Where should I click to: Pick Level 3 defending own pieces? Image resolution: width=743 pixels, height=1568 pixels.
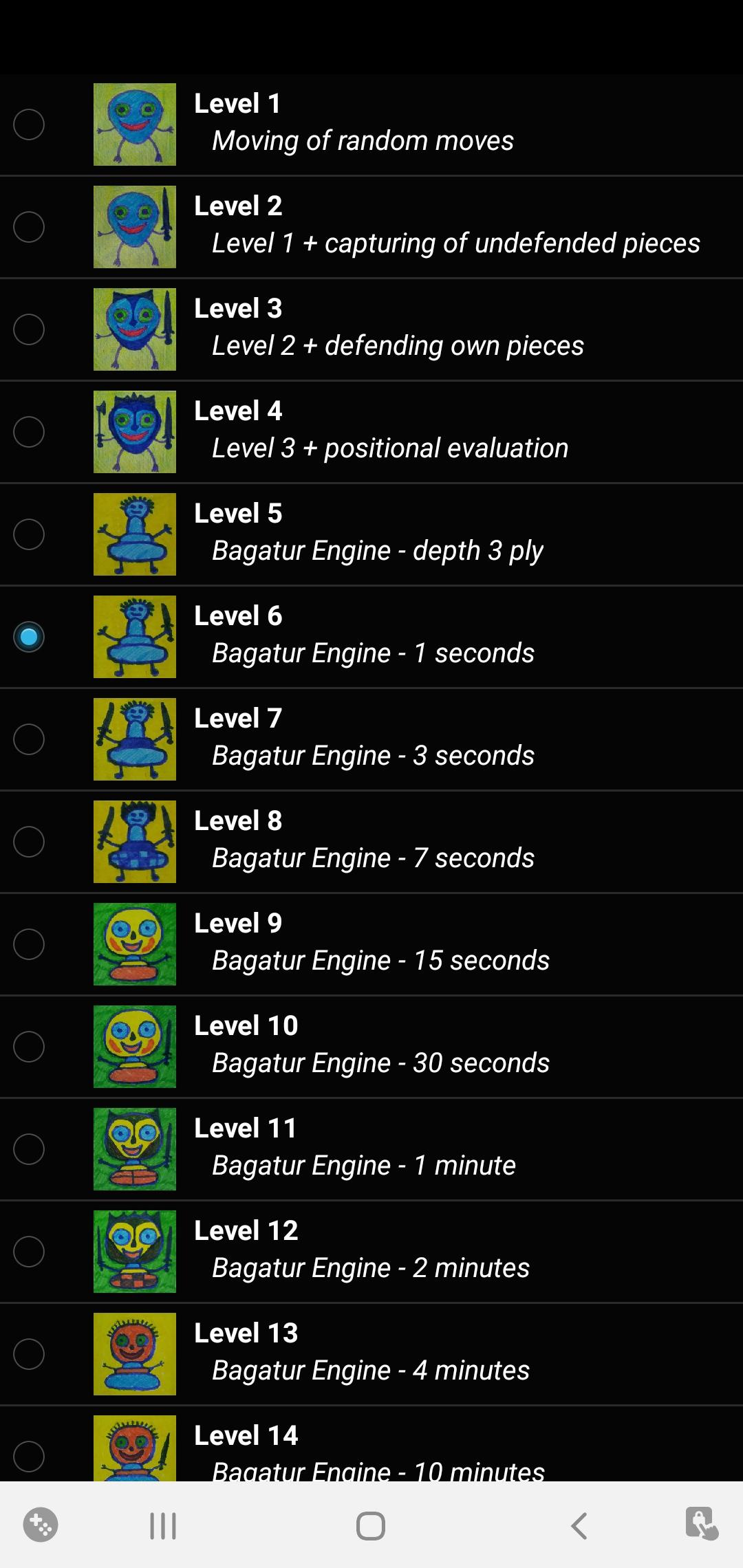(x=29, y=329)
